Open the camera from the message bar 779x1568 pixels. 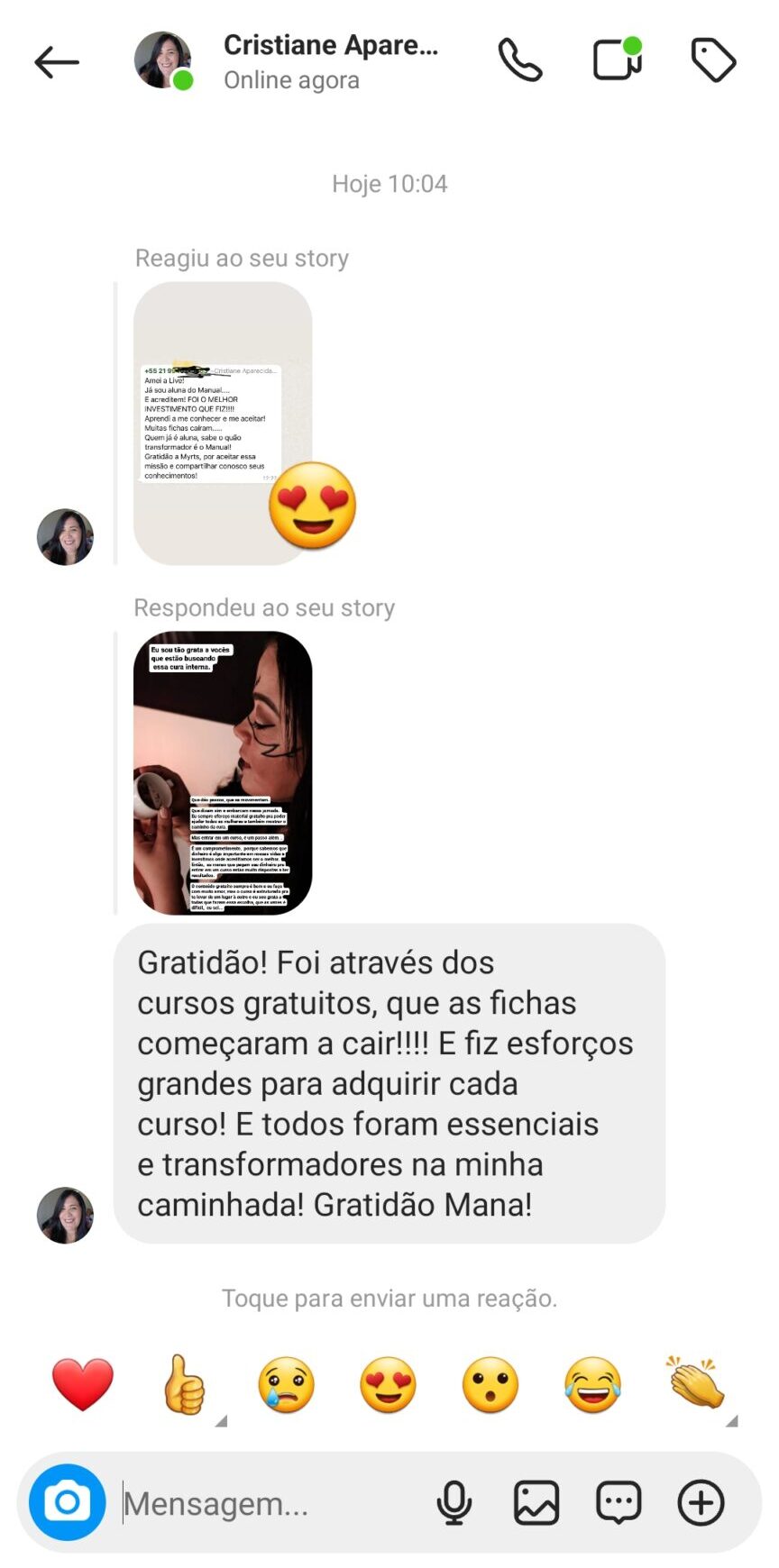pos(68,1502)
